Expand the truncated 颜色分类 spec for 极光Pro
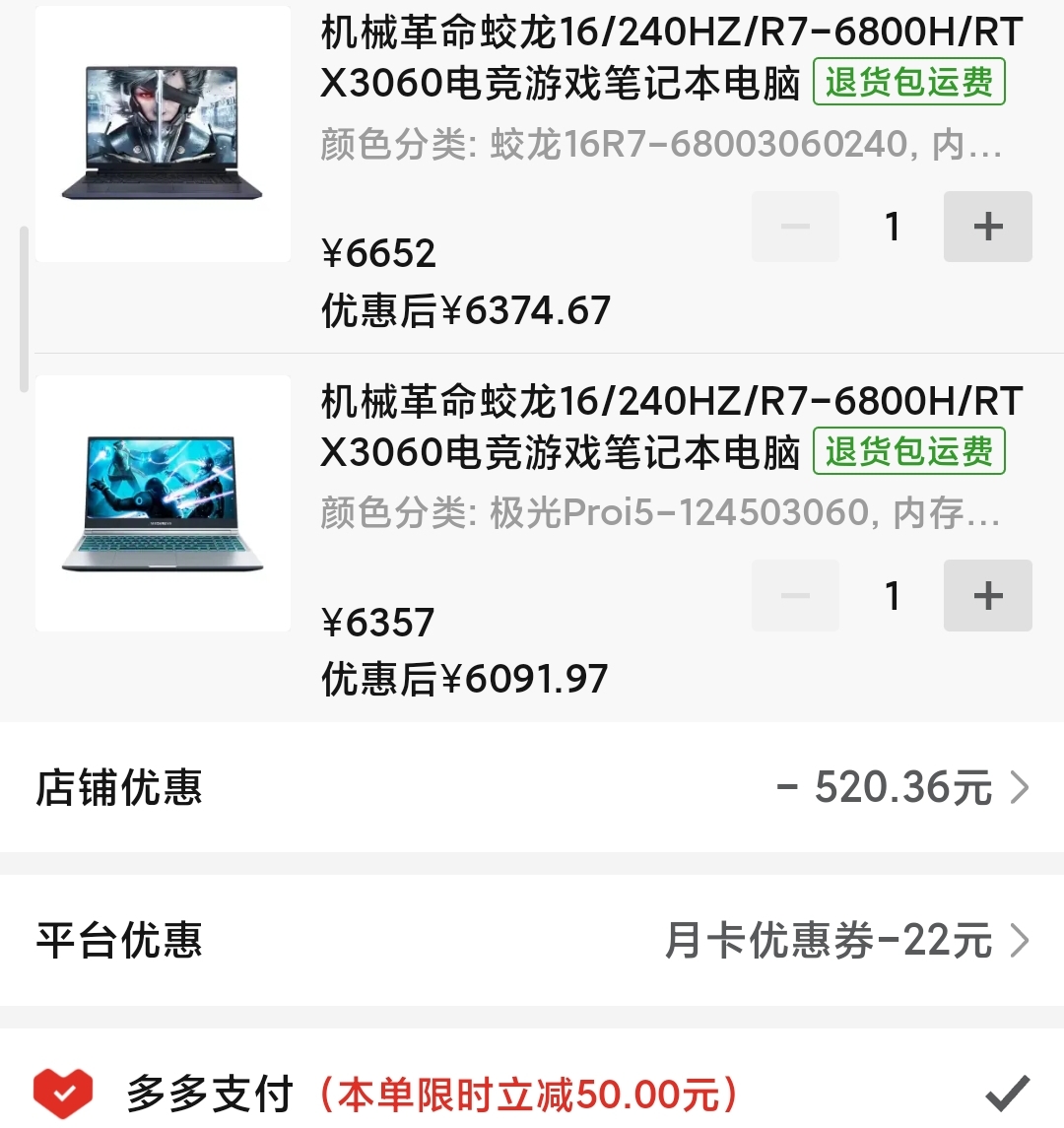 tap(658, 510)
